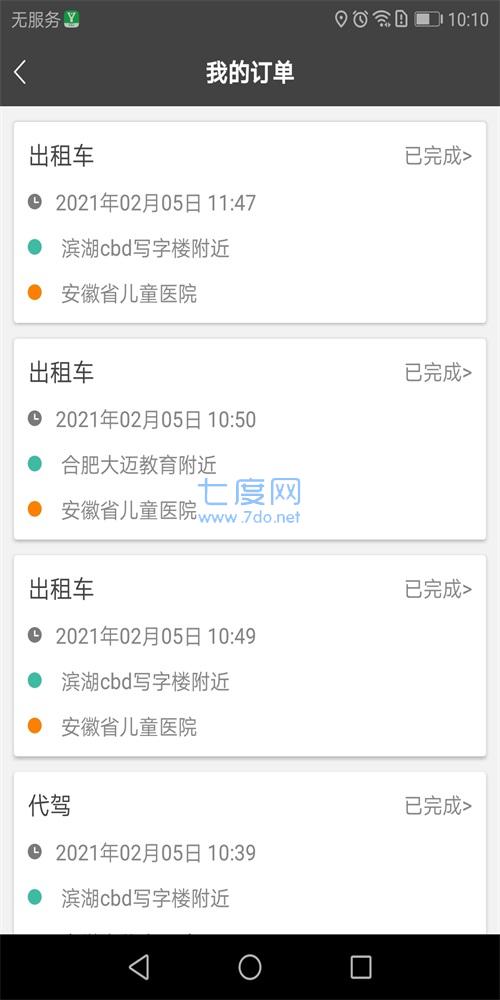Open the taxi order from 11:47

(250, 223)
